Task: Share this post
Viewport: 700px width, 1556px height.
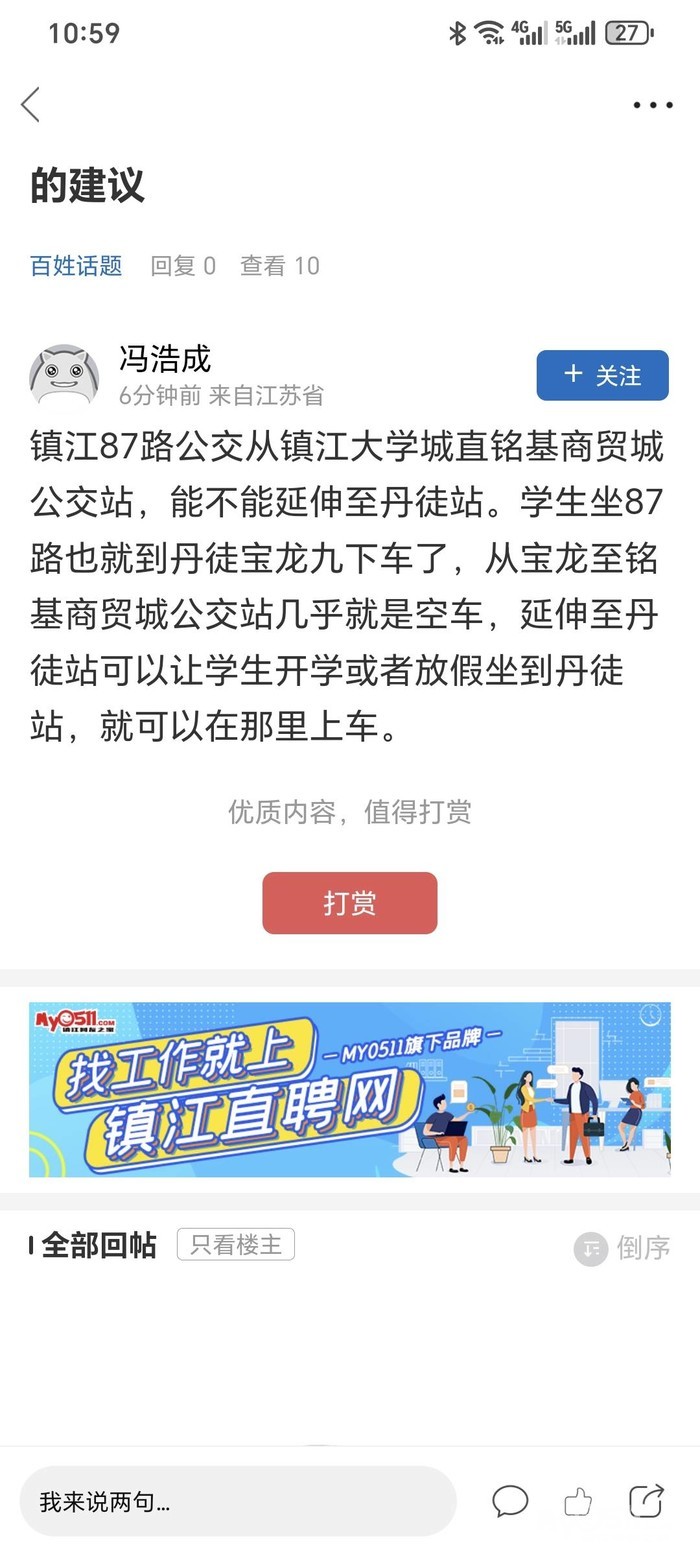Action: click(646, 1501)
